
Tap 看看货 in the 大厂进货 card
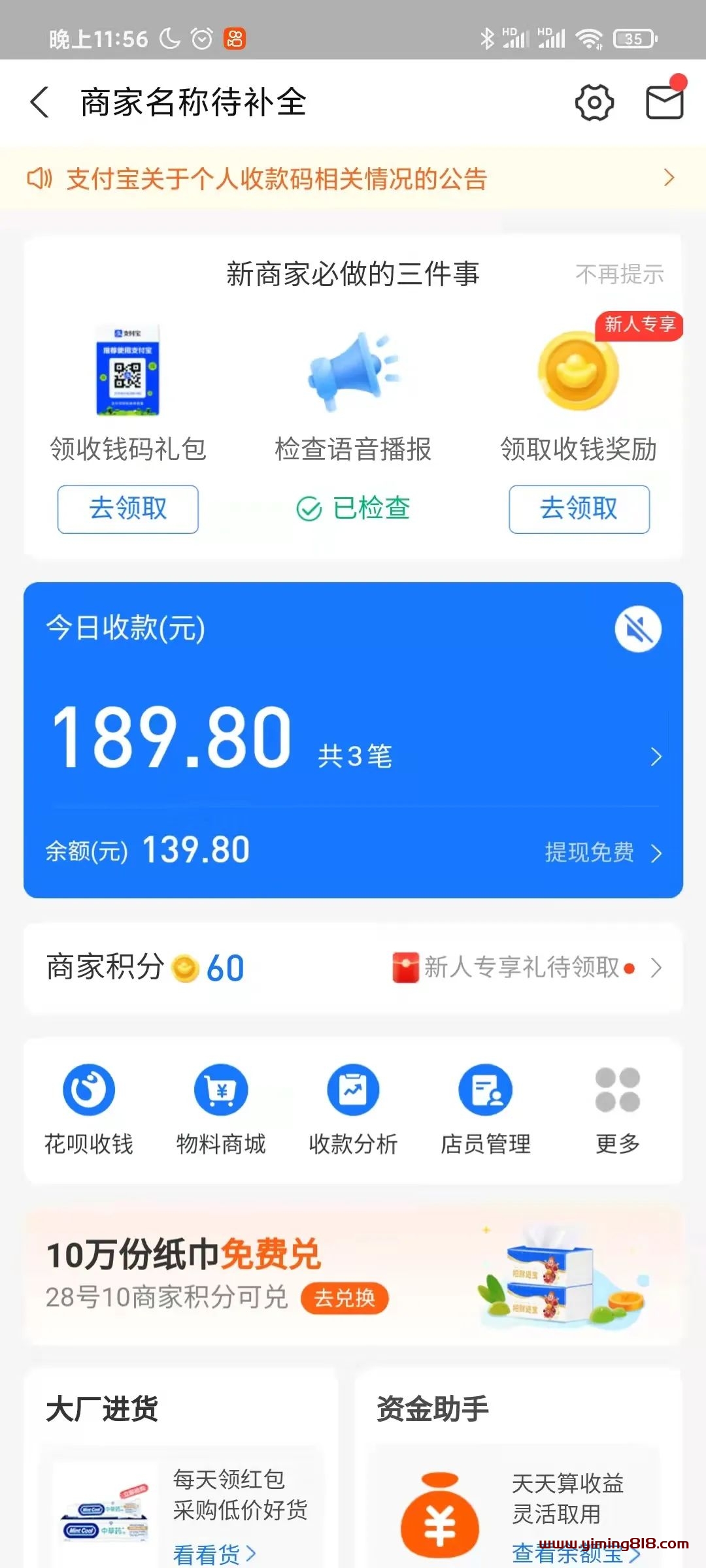214,1554
